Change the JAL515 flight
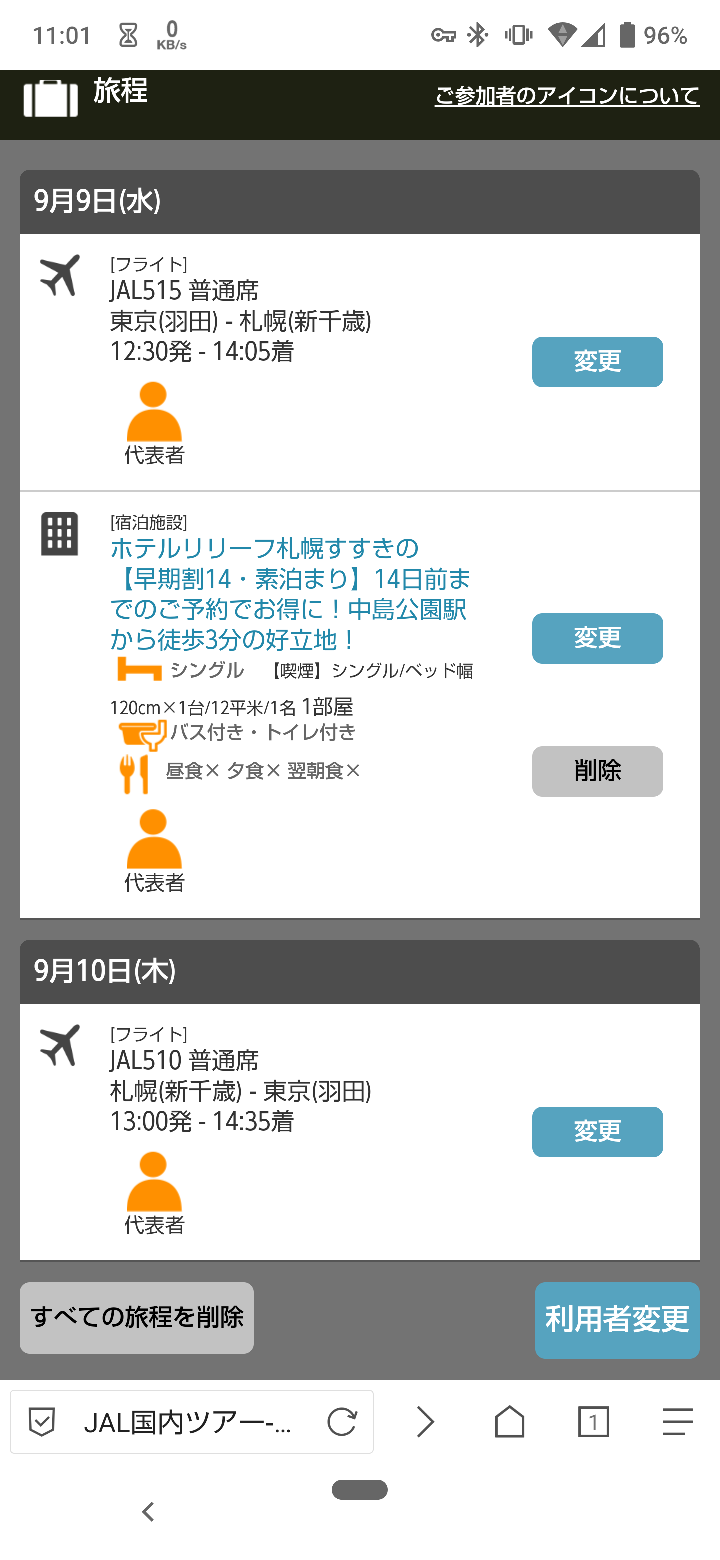 (597, 361)
